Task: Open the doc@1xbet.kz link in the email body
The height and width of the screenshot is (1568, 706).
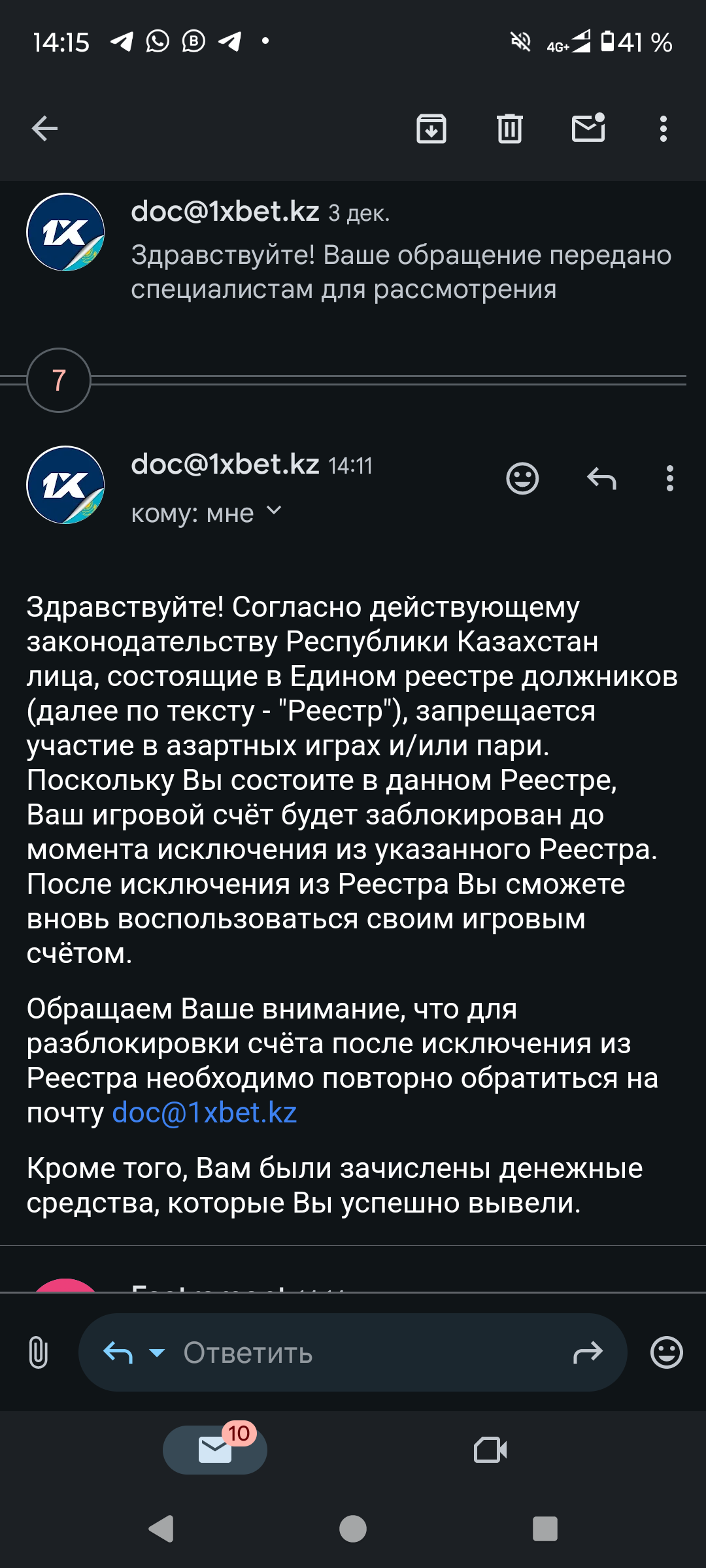Action: tap(205, 1113)
